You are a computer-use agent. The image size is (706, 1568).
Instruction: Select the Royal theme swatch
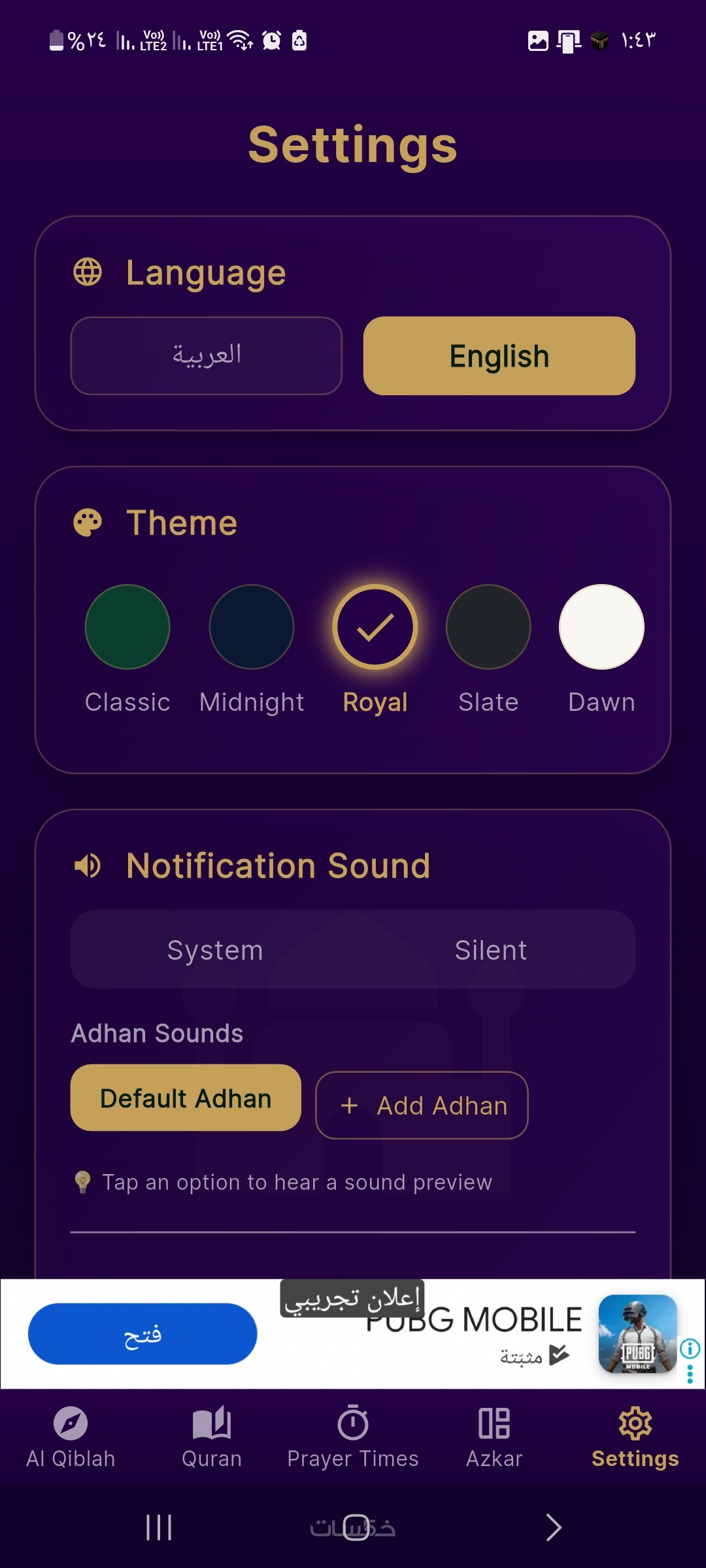pyautogui.click(x=375, y=627)
